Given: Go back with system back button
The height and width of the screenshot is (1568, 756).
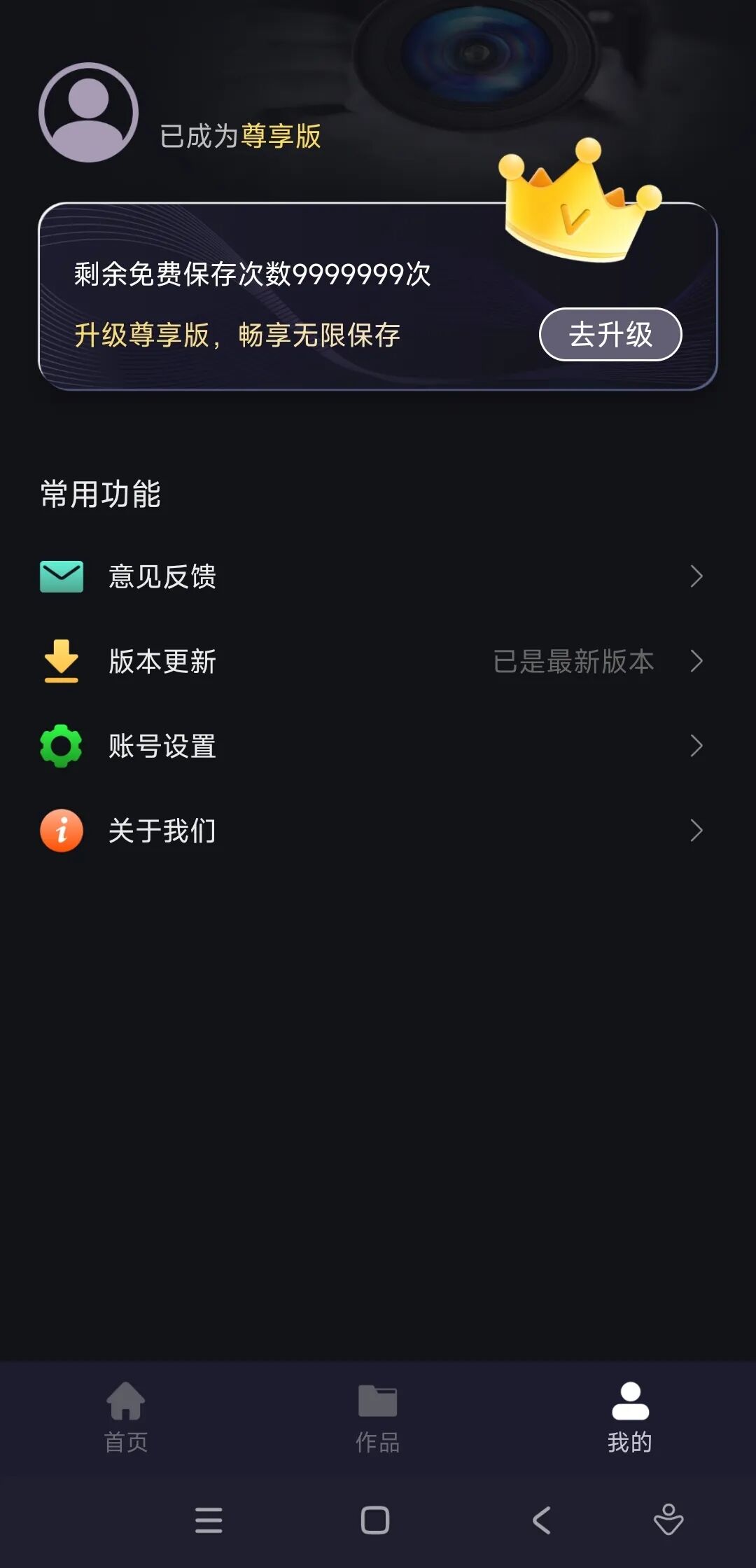Looking at the screenshot, I should [541, 1520].
